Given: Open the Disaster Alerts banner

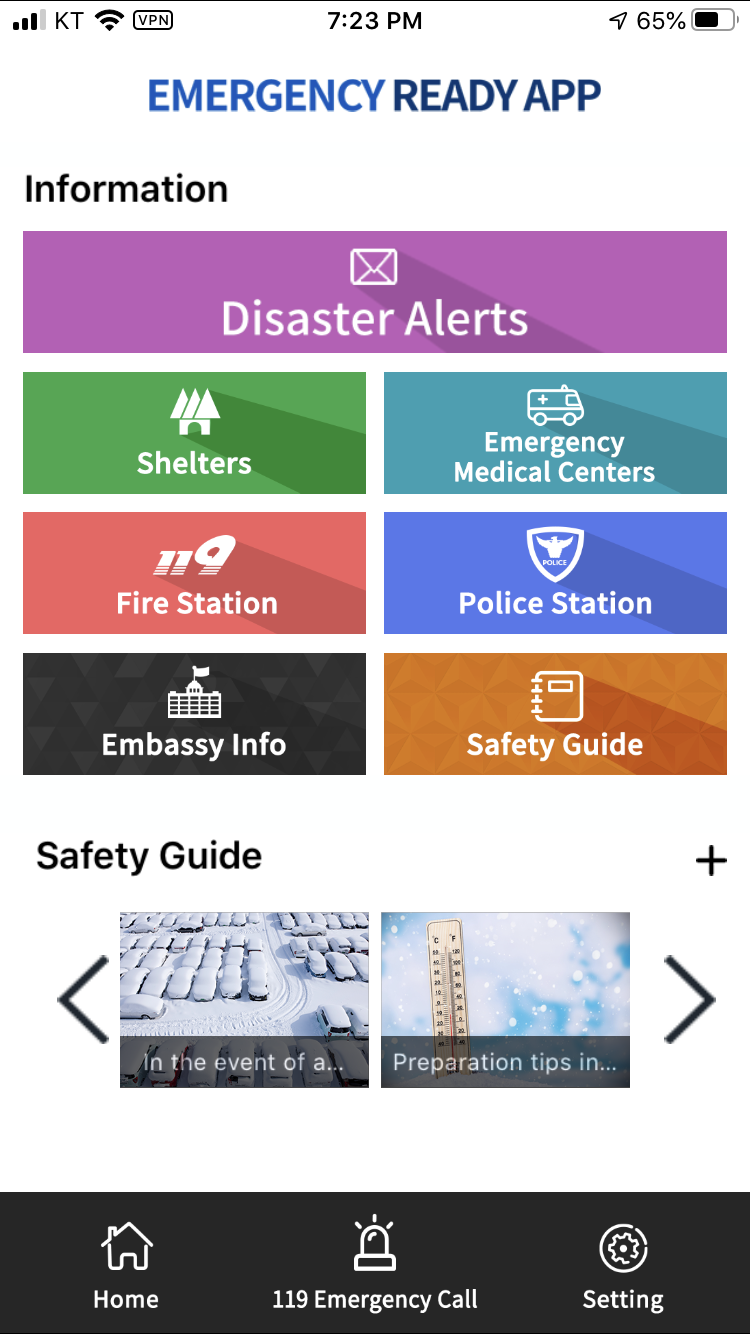Looking at the screenshot, I should pos(374,292).
